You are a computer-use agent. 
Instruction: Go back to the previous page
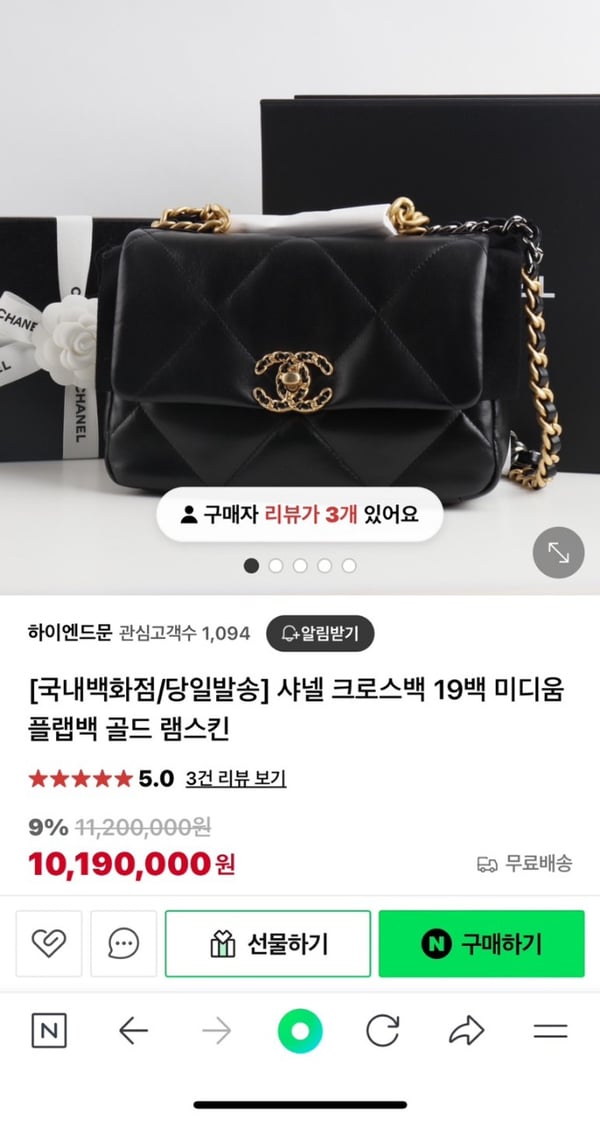pyautogui.click(x=133, y=1031)
